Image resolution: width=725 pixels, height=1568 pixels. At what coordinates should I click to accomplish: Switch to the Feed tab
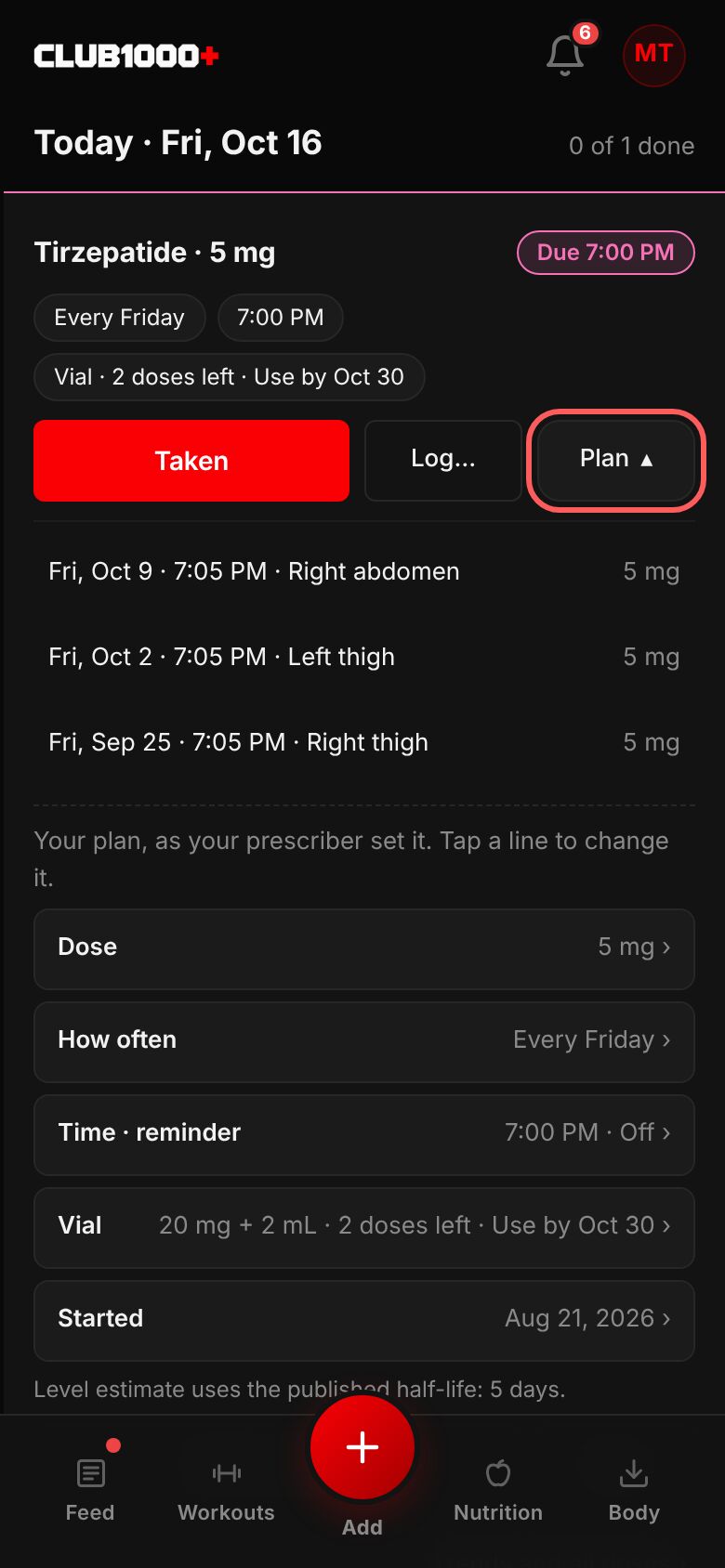tap(90, 1490)
